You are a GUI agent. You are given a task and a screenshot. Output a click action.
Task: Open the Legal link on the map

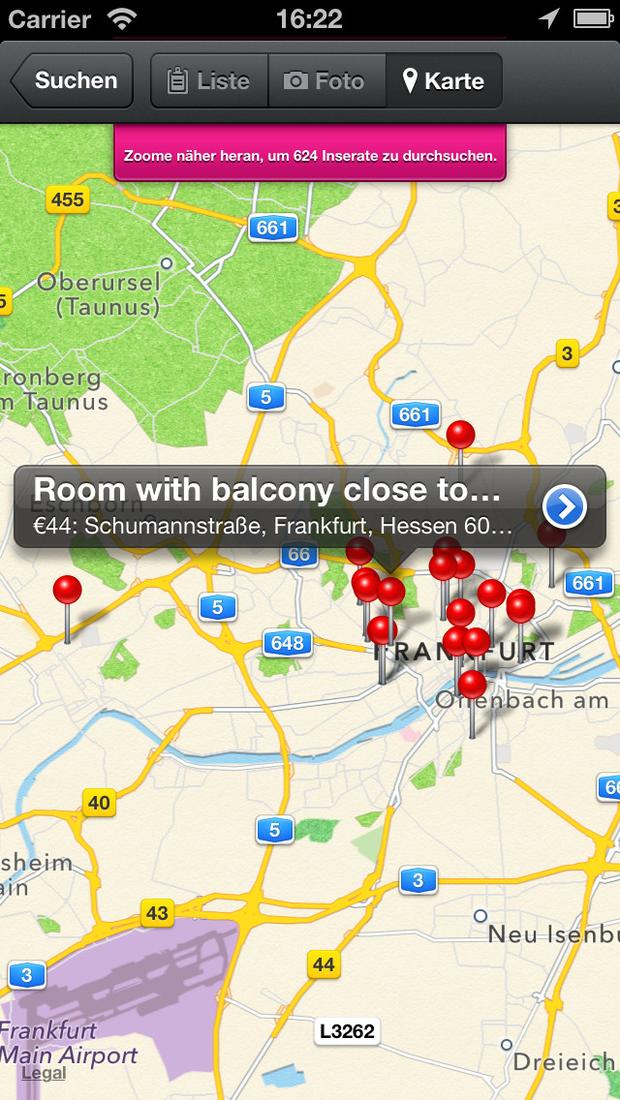44,1073
